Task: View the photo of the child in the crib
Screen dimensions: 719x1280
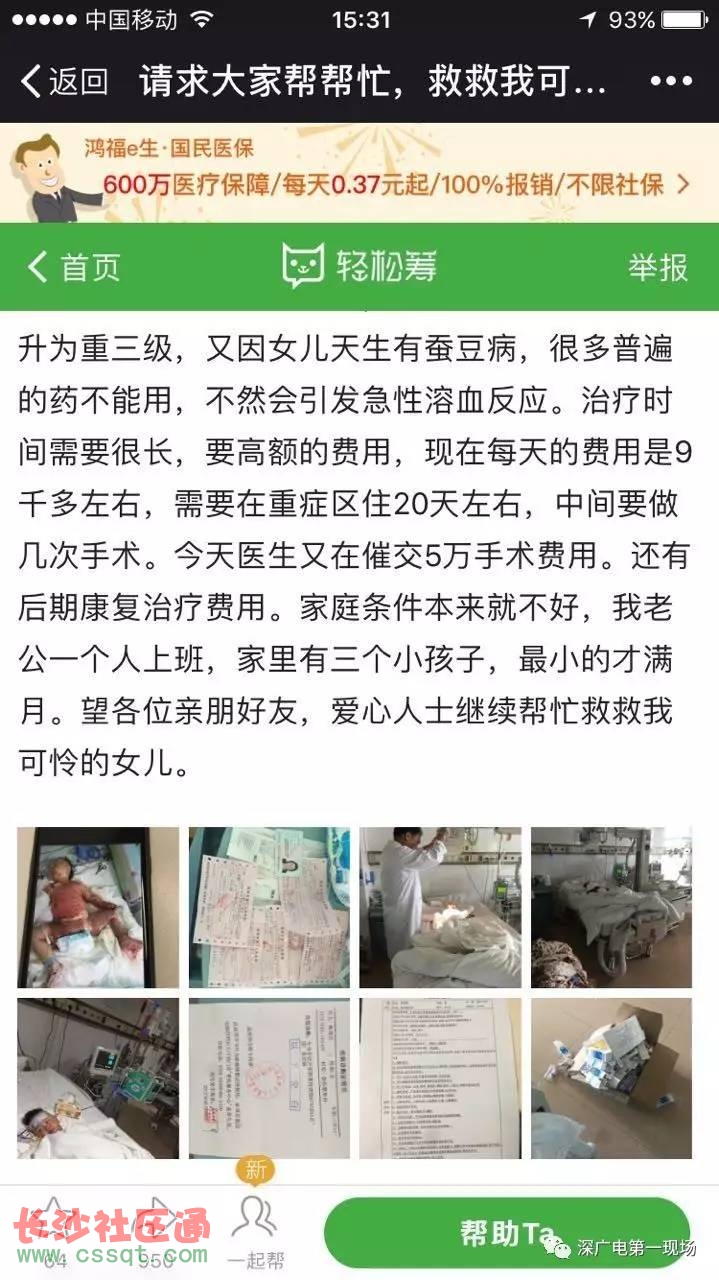Action: pyautogui.click(x=98, y=907)
